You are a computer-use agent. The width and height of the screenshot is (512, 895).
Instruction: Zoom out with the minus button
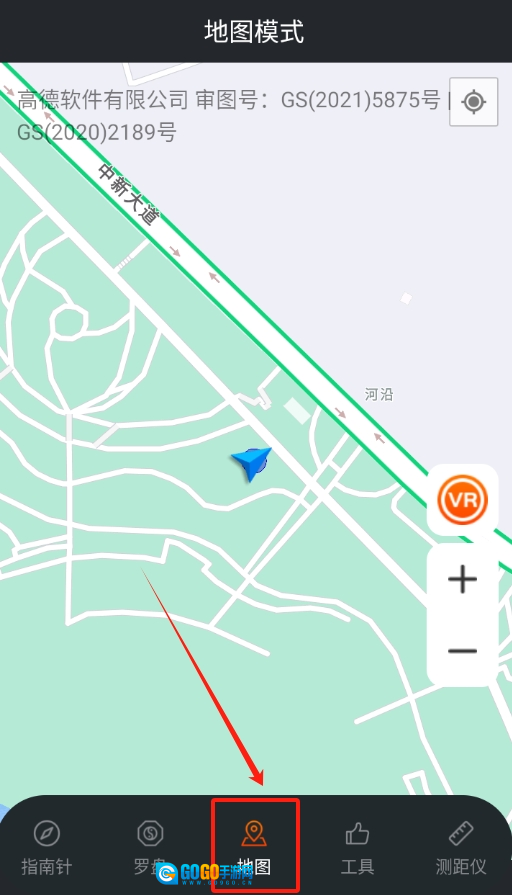(462, 651)
